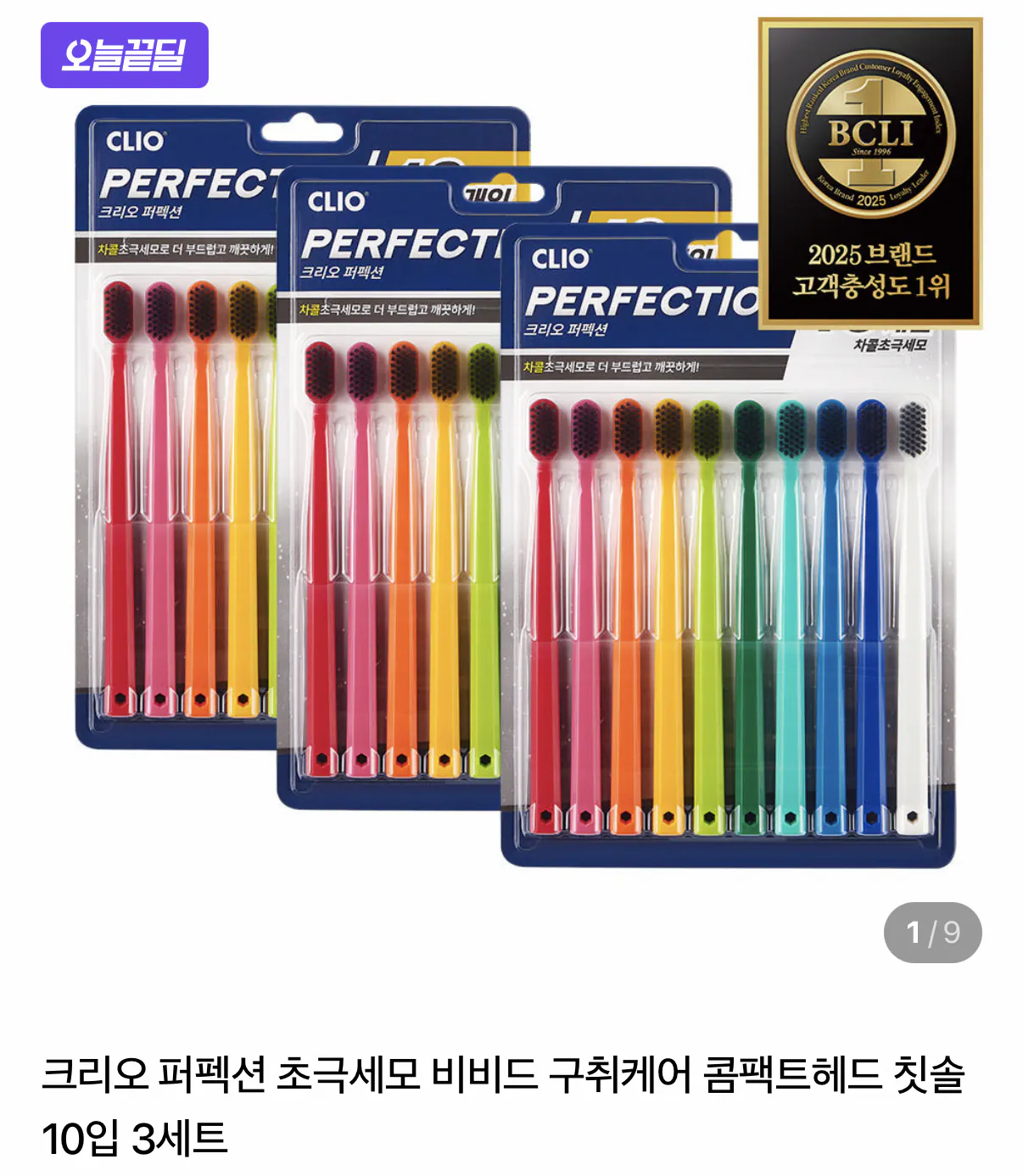Select the red toothbrush in the front pack

click(x=546, y=594)
